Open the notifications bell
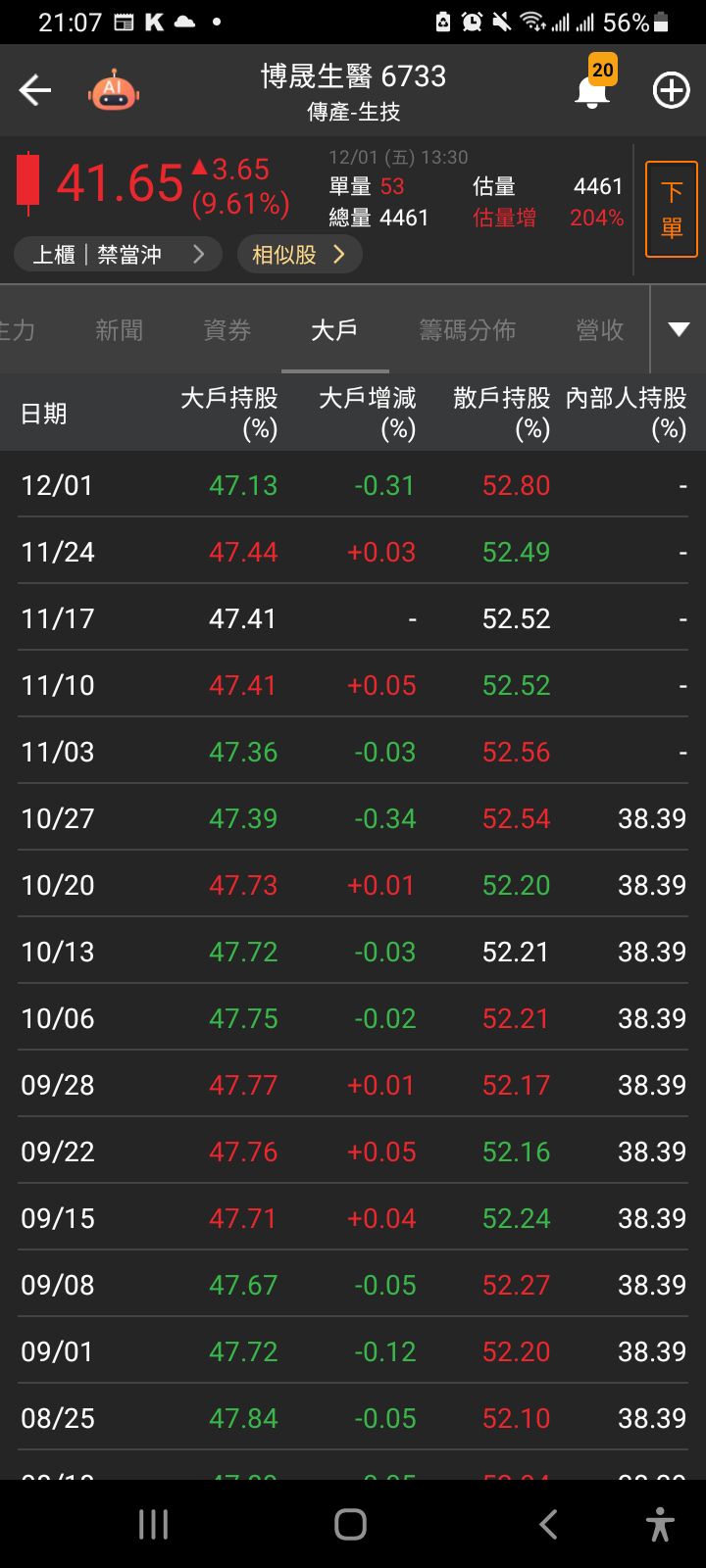The width and height of the screenshot is (706, 1568). click(x=591, y=90)
